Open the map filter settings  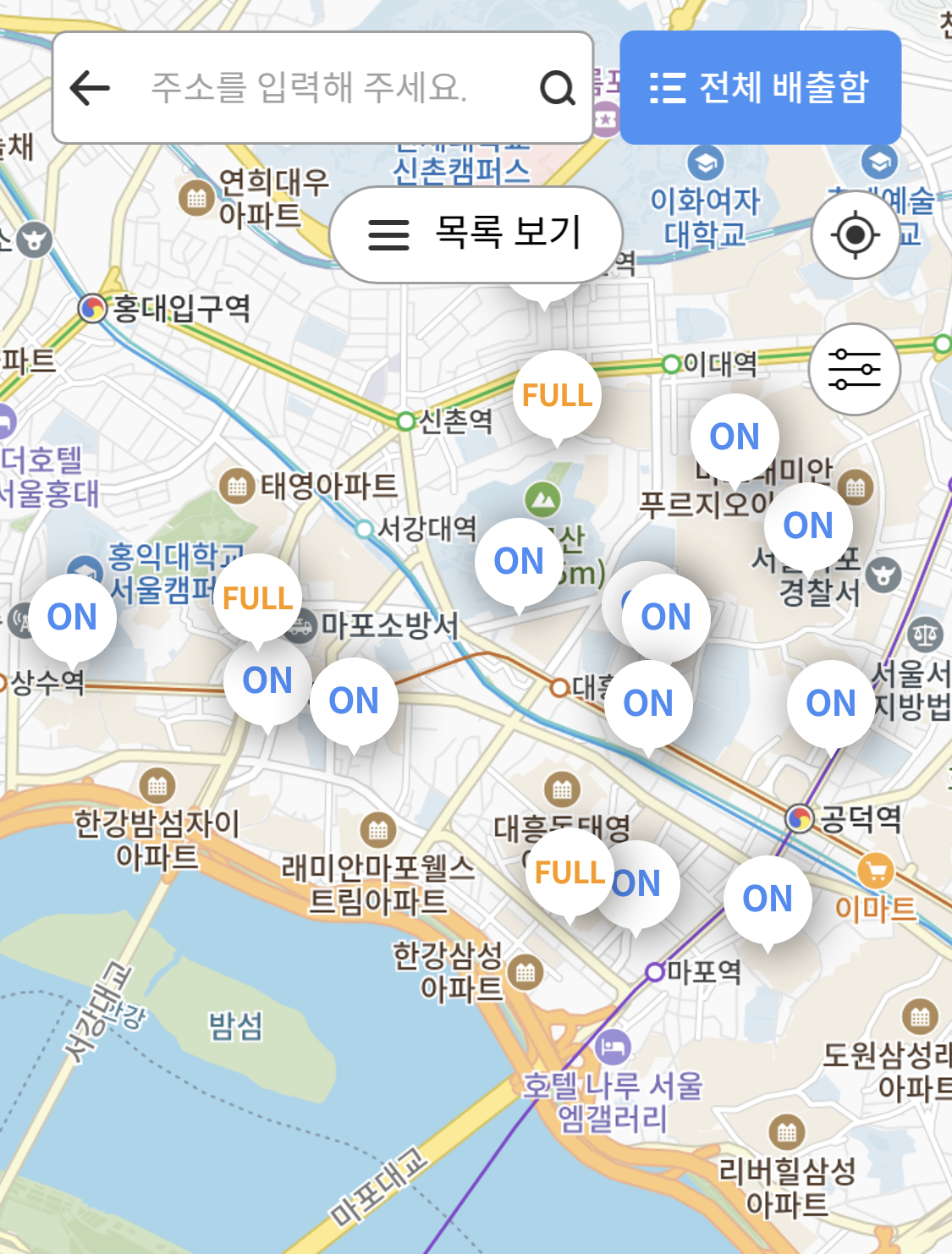854,370
